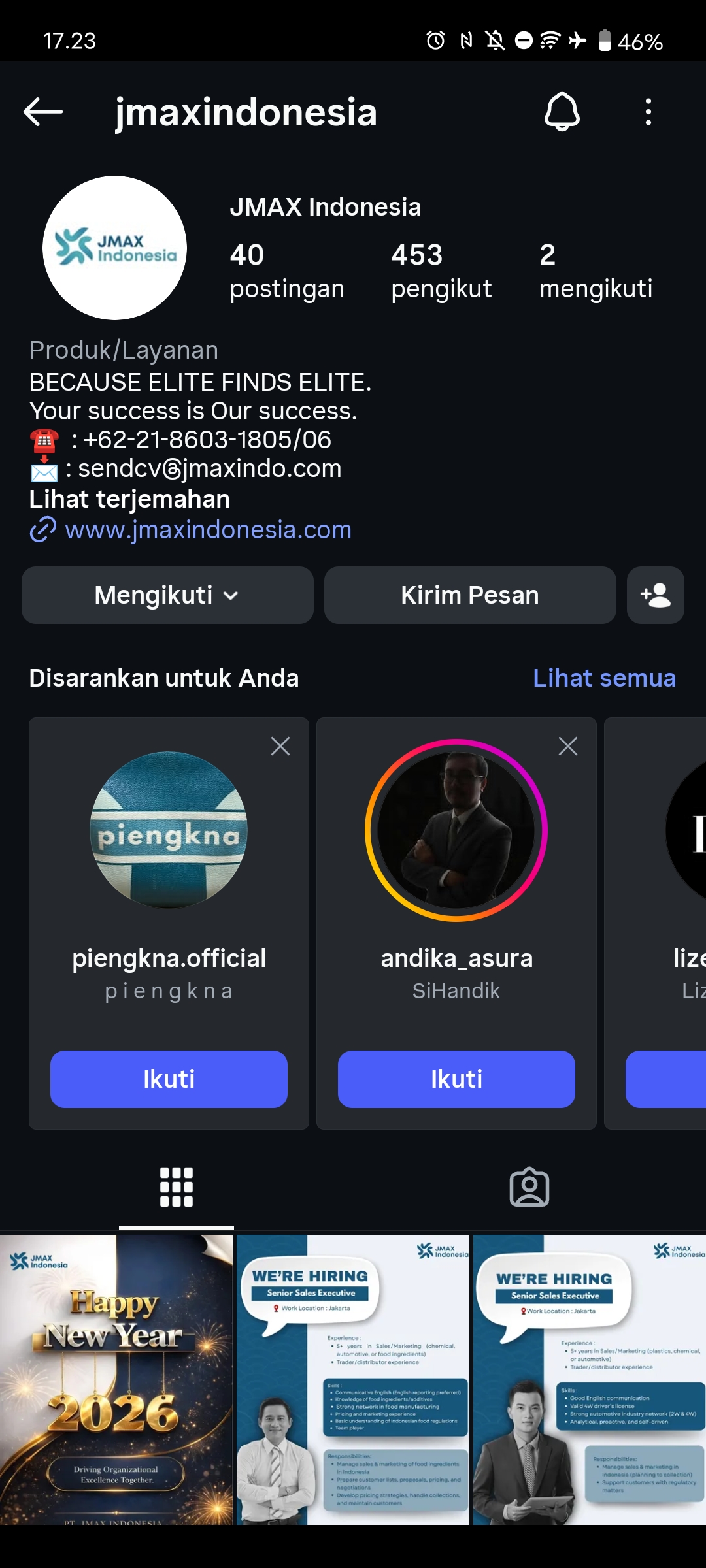Tap the Kirim Pesan button
This screenshot has width=706, height=1568.
coord(470,595)
